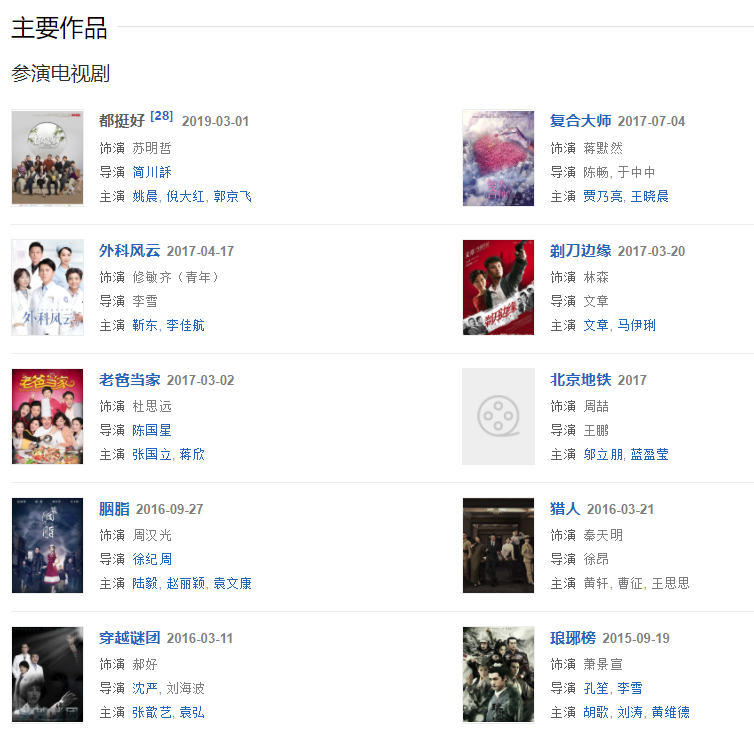The height and width of the screenshot is (734, 754).
Task: Open the 老爸当家 title link
Action: pos(129,379)
